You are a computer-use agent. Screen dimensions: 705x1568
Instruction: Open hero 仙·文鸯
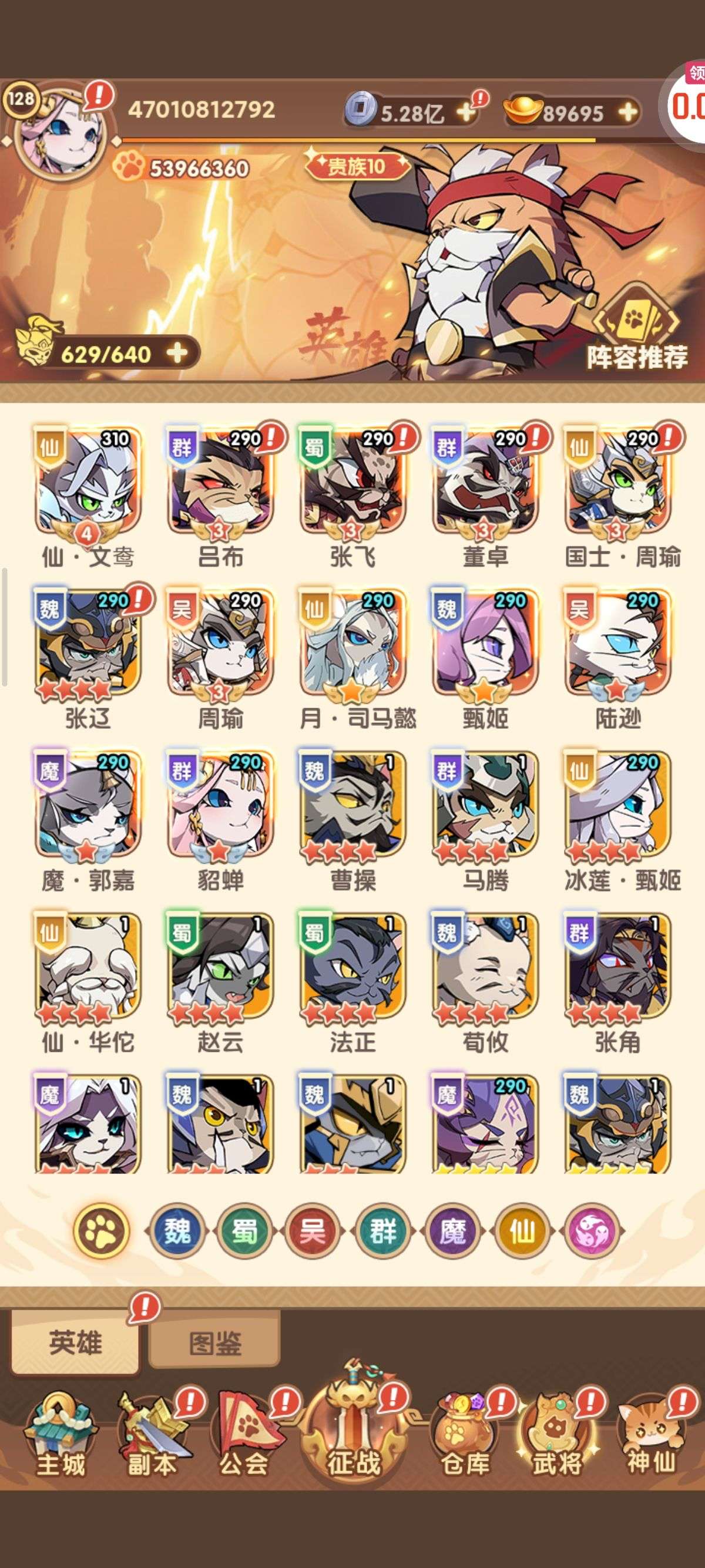point(88,484)
